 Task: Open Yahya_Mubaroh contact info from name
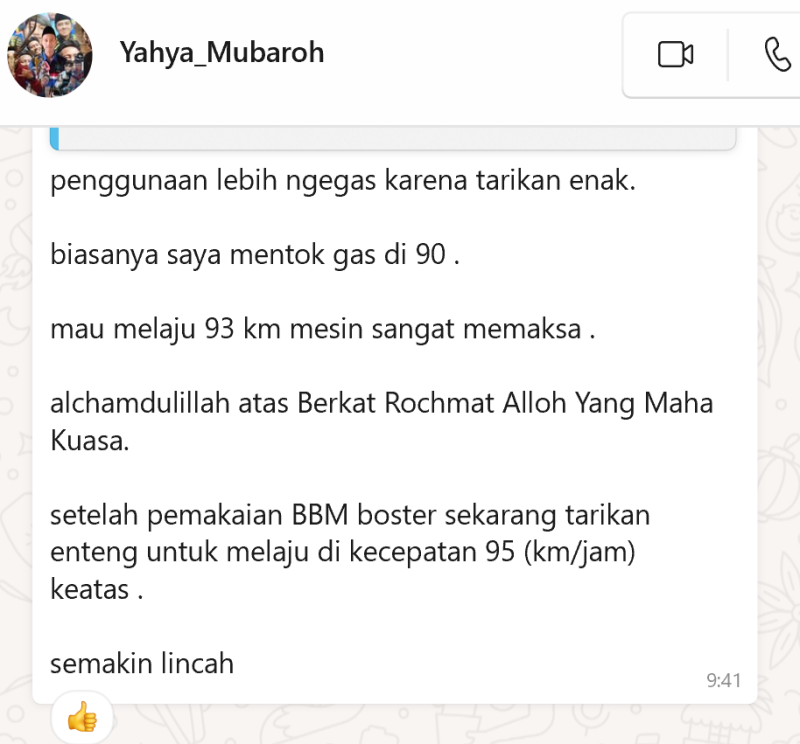click(222, 52)
